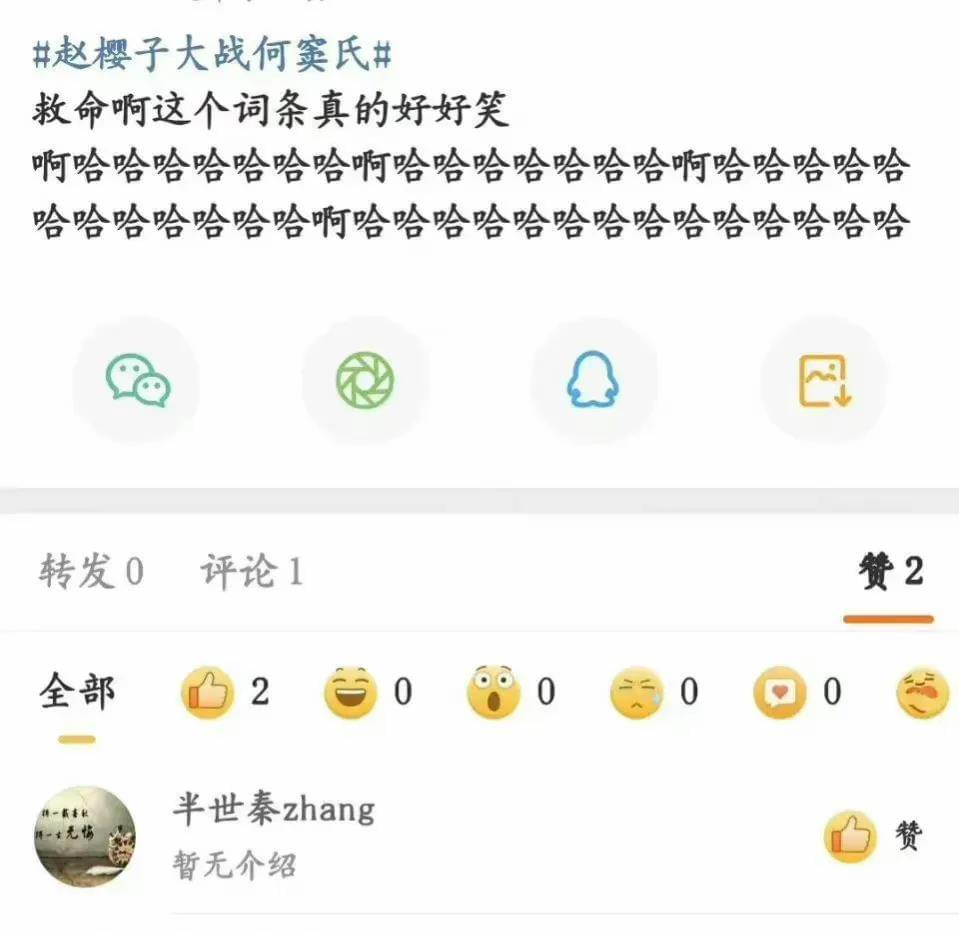Save the post as an image
Screen dimensions: 959x931
824,381
